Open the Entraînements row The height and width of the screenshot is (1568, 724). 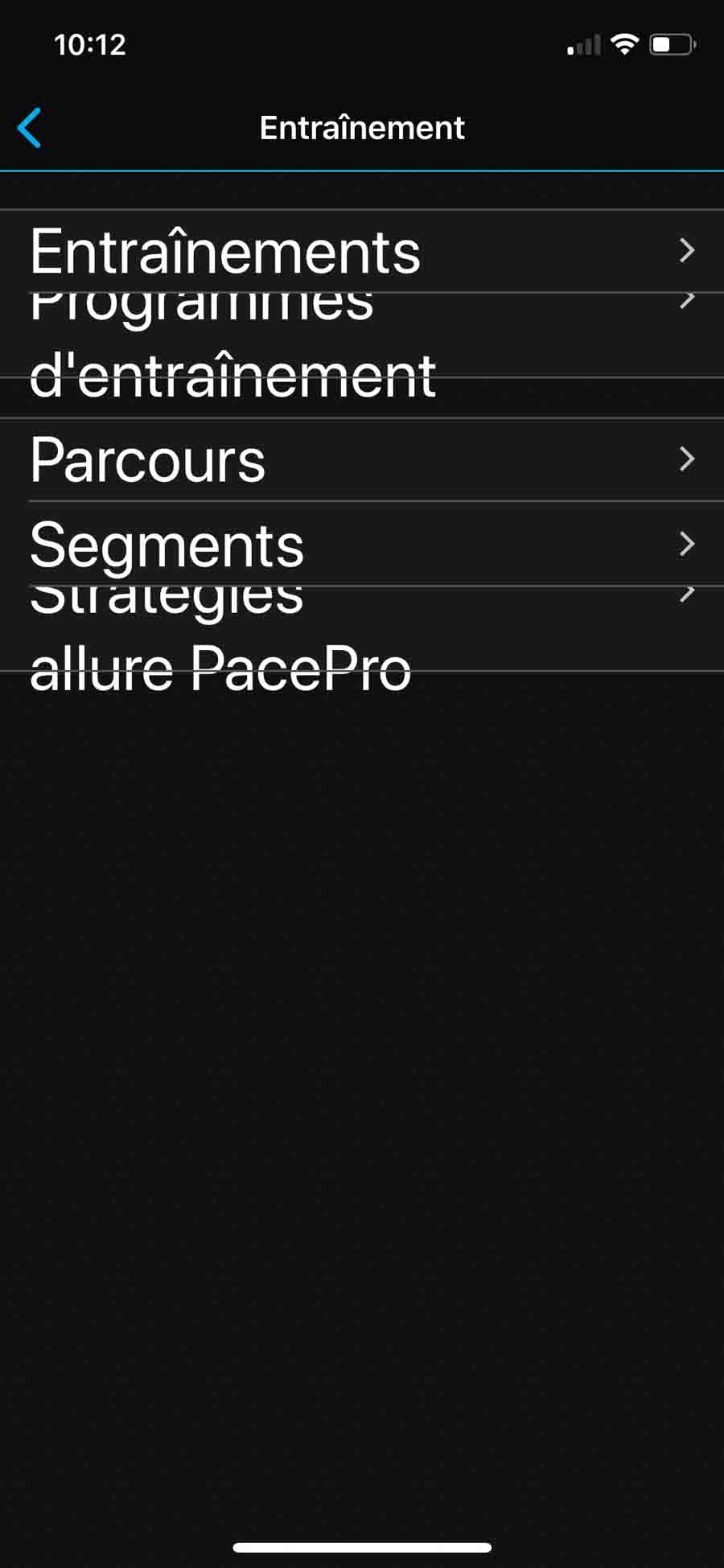tap(362, 251)
